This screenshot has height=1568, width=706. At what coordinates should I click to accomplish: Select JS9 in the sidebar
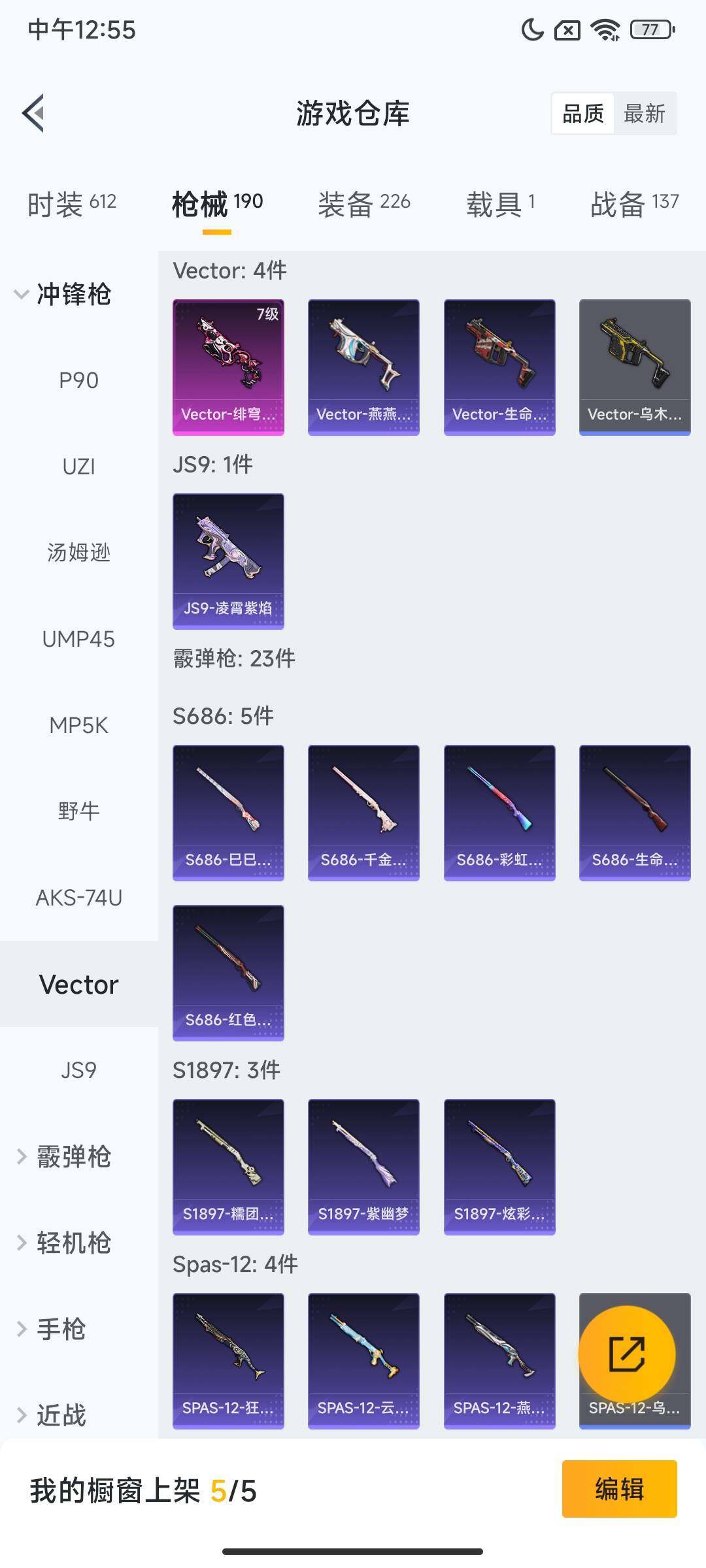(x=79, y=1070)
